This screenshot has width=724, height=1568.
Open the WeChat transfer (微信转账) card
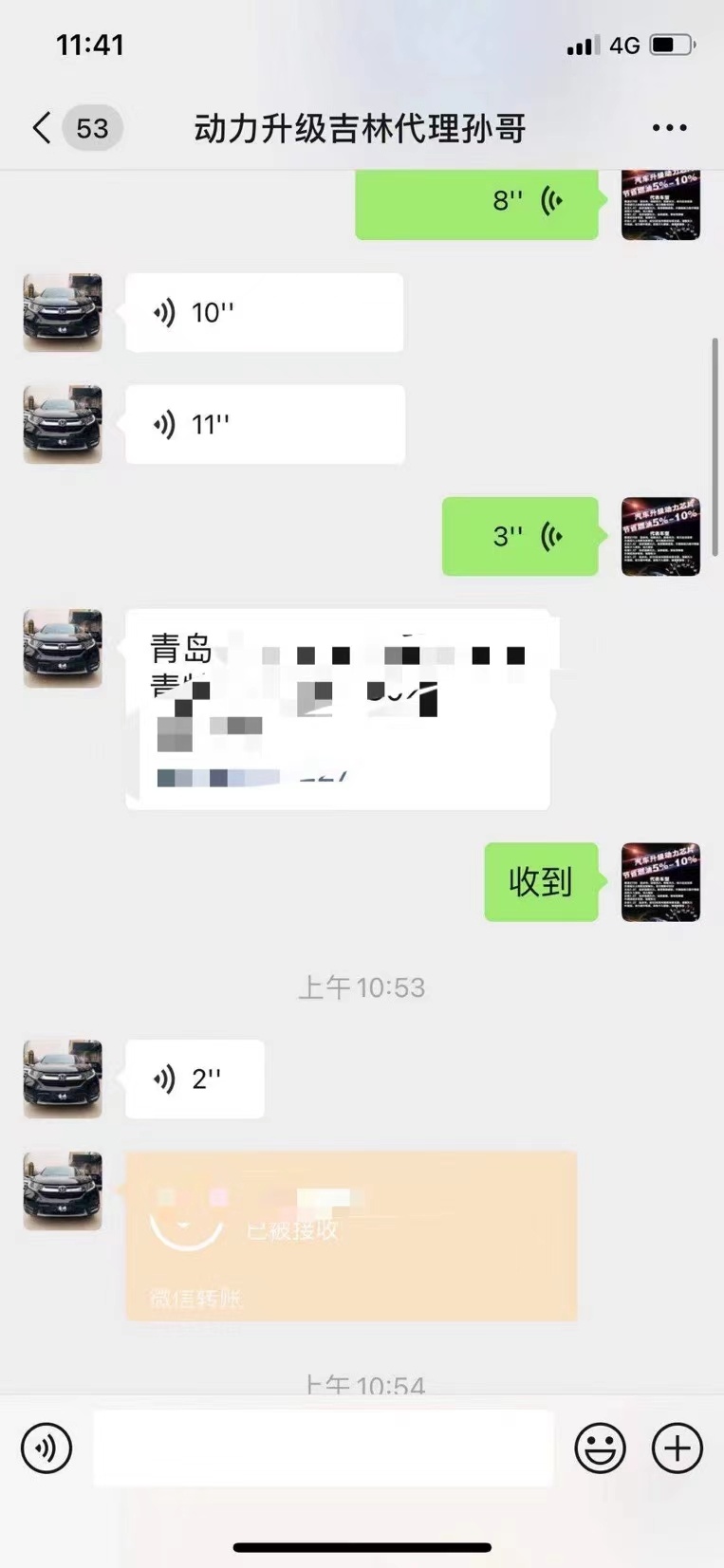[x=351, y=1236]
